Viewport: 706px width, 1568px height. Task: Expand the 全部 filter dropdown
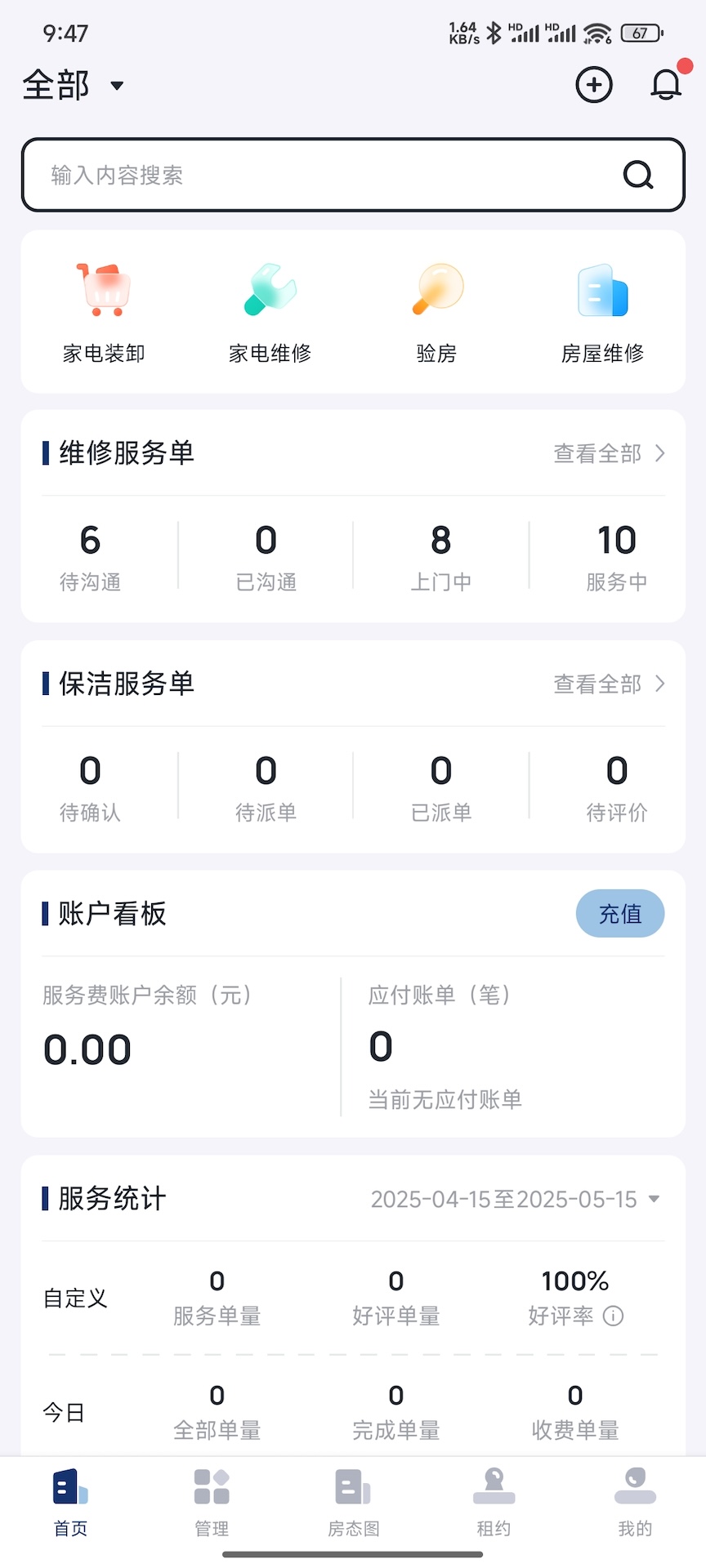pyautogui.click(x=74, y=84)
